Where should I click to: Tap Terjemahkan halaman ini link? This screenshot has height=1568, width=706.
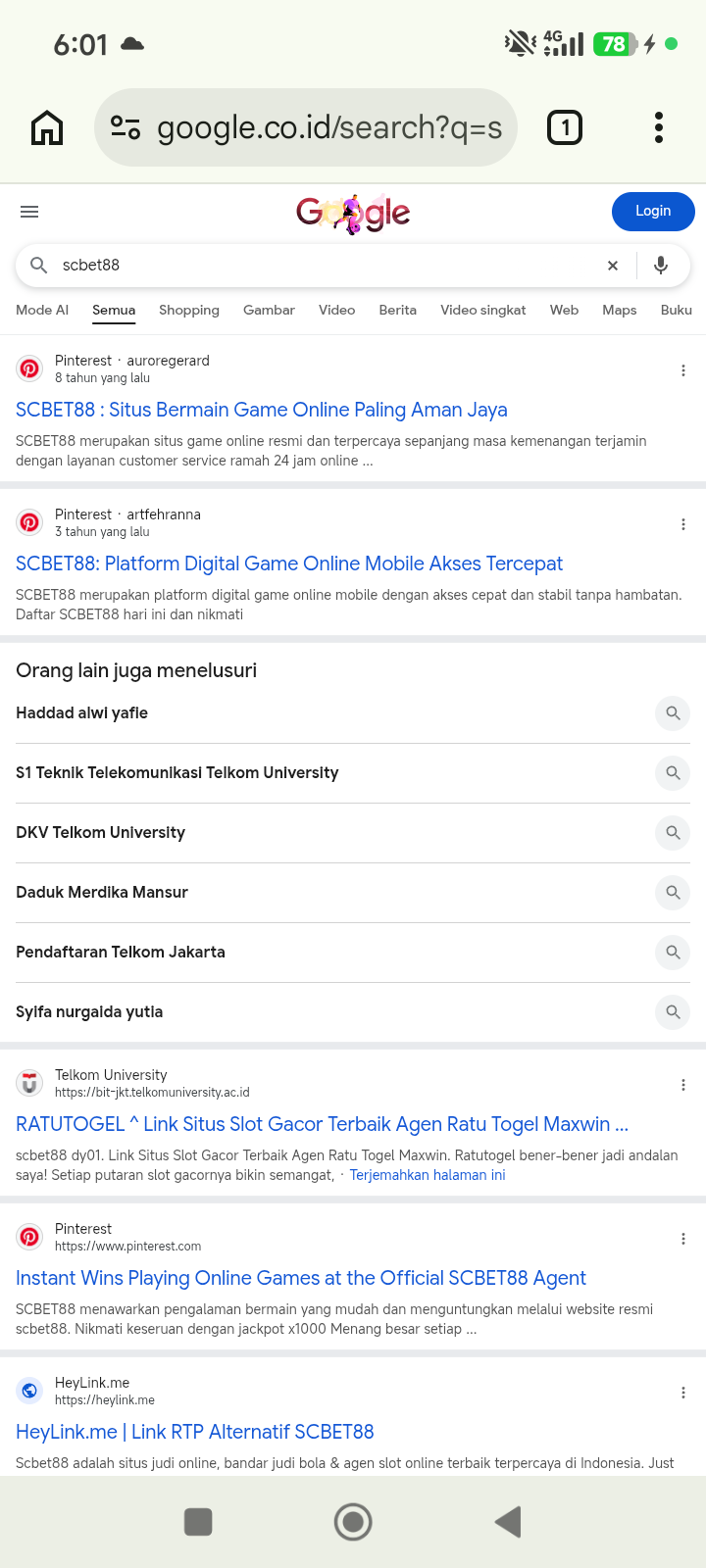(428, 1175)
